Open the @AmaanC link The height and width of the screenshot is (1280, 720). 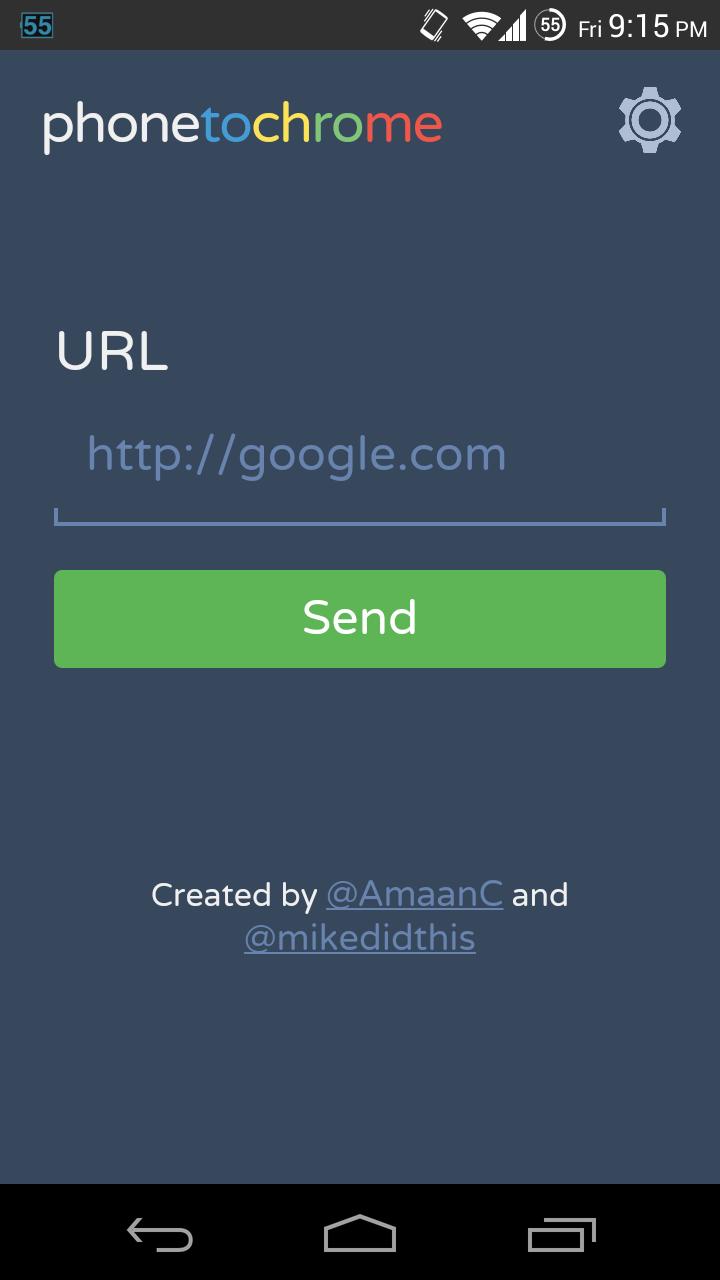click(x=414, y=894)
